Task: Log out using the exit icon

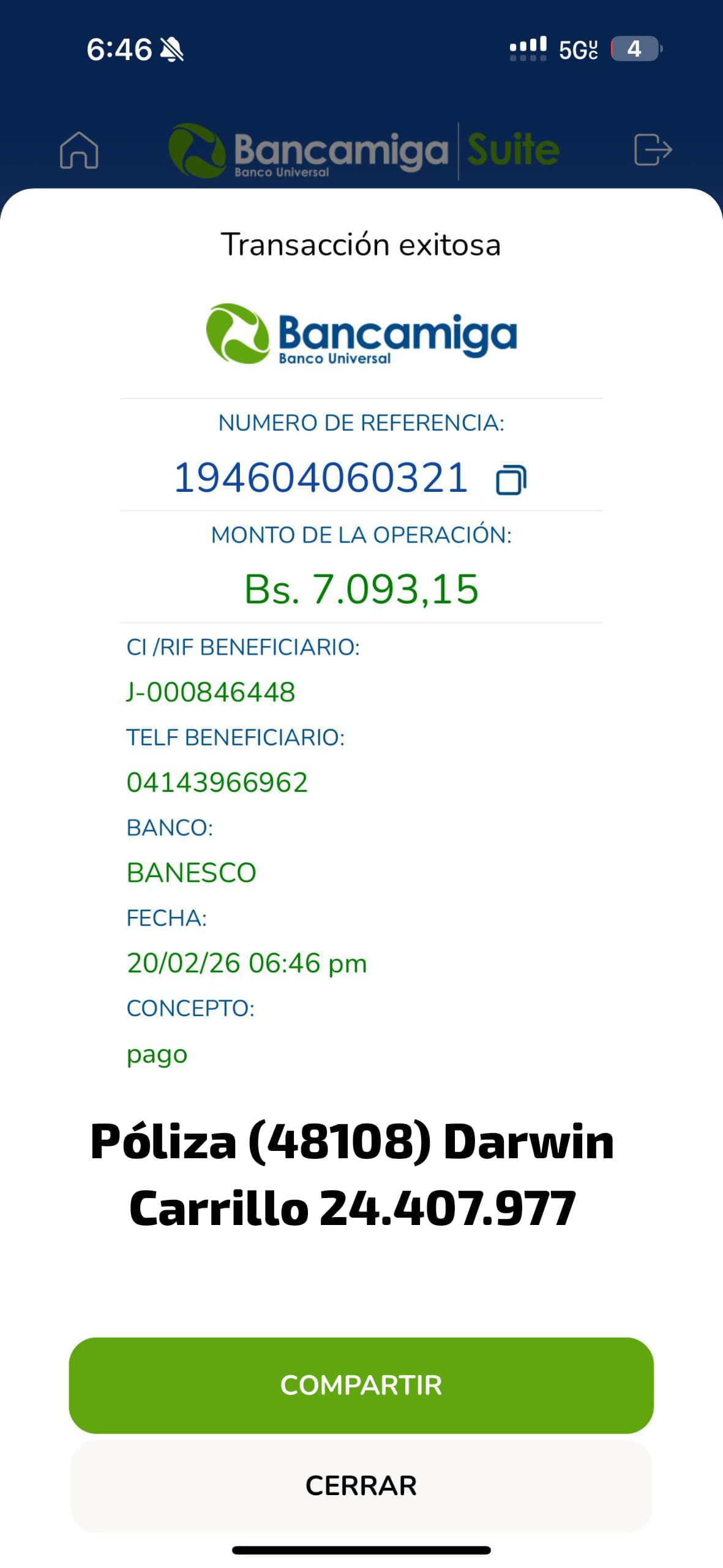Action: coord(653,149)
